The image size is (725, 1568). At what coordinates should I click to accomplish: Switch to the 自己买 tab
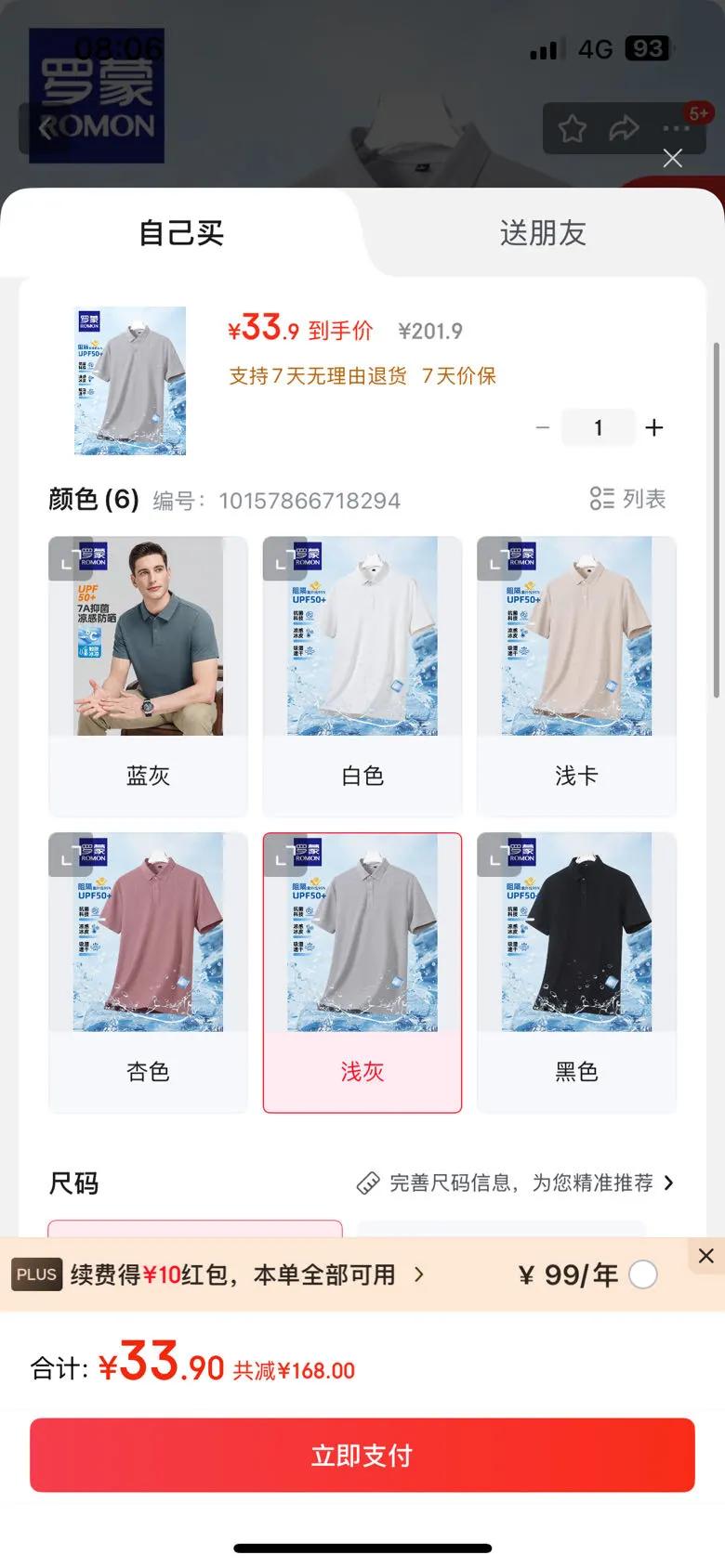(181, 233)
